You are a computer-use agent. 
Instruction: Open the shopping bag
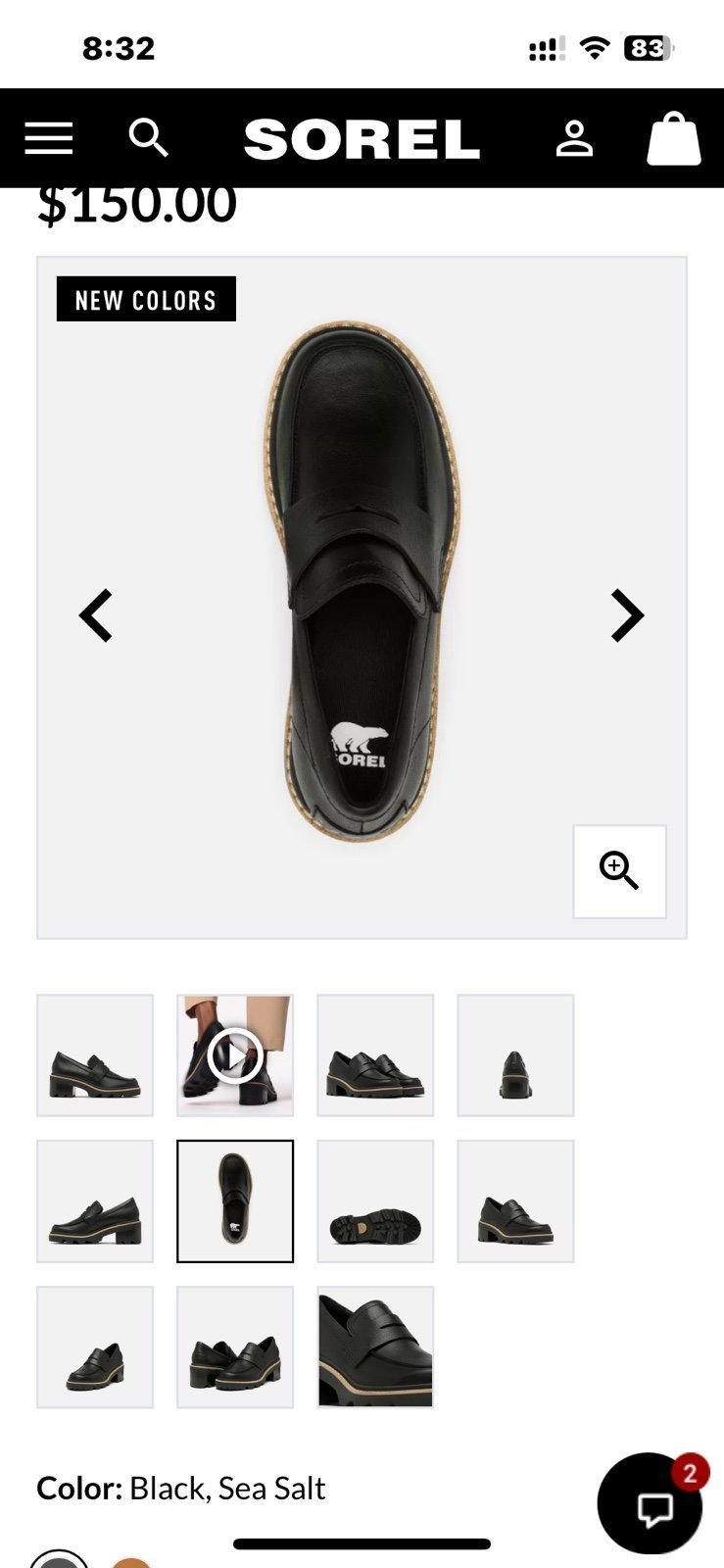coord(674,138)
